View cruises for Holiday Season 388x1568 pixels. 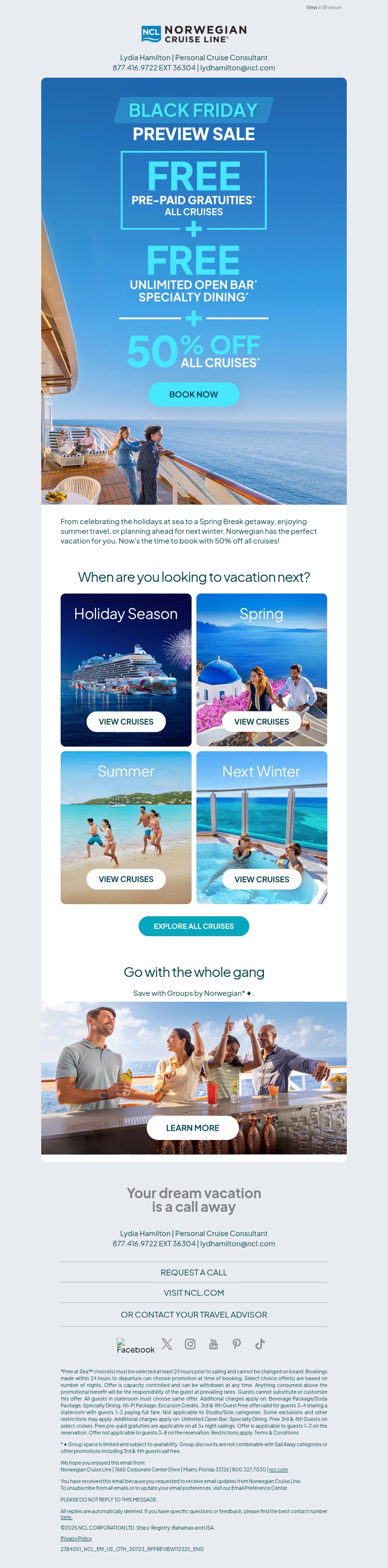click(126, 721)
